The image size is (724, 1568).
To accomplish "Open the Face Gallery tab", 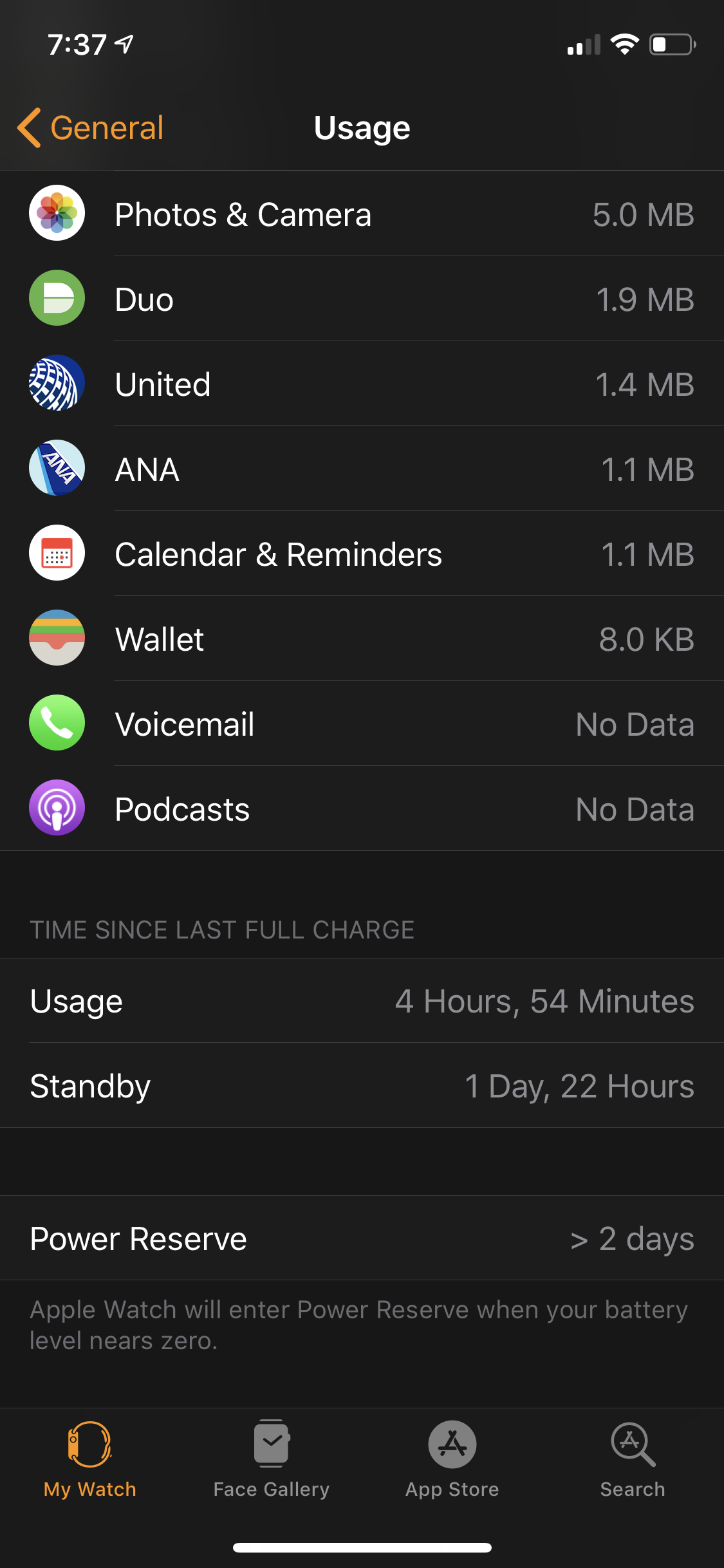I will pyautogui.click(x=271, y=1460).
